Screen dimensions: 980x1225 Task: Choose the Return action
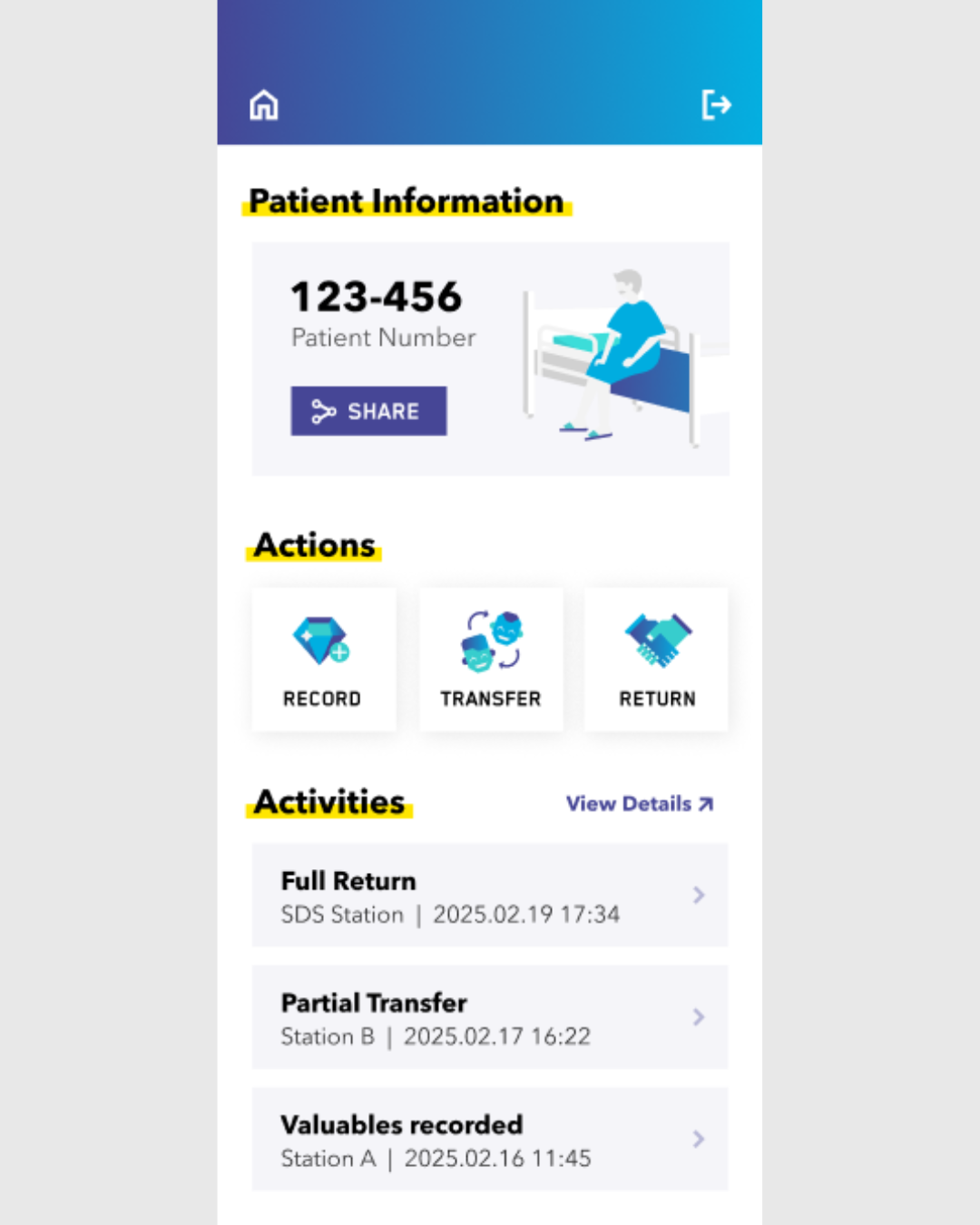pyautogui.click(x=657, y=660)
